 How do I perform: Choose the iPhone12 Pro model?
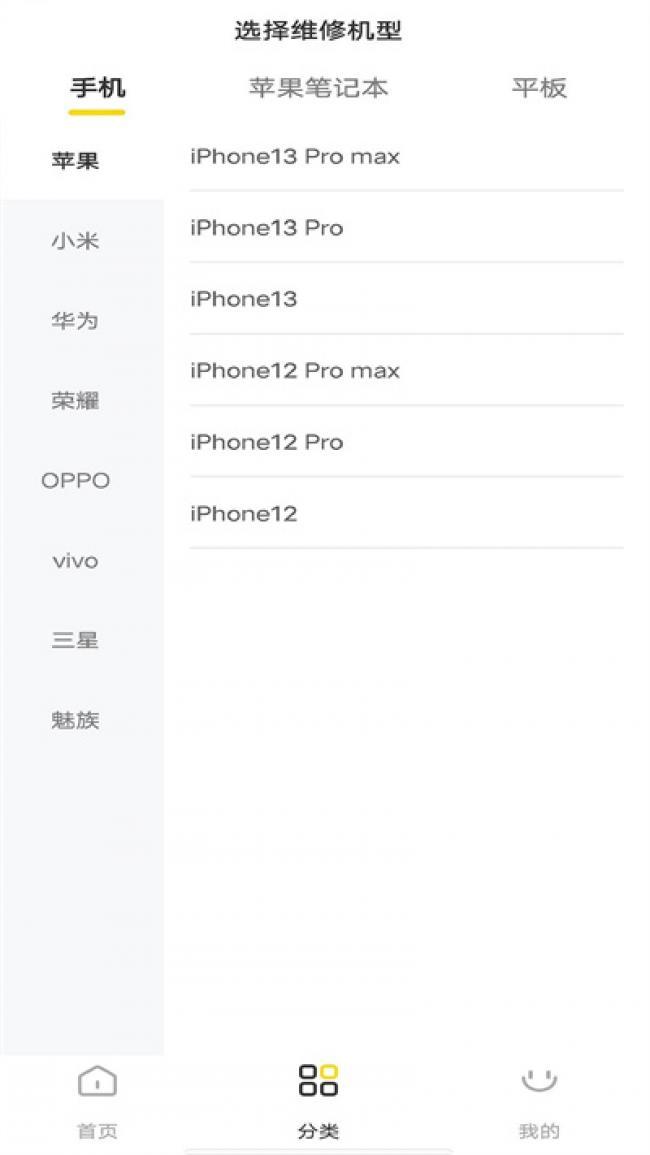coord(406,442)
